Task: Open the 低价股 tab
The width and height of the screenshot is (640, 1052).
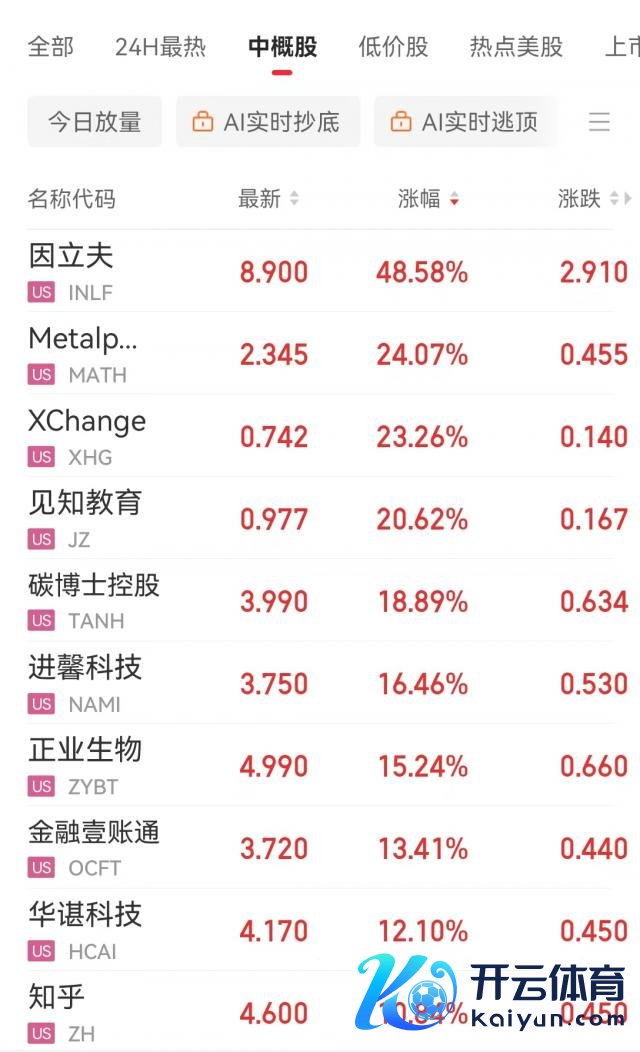Action: [x=393, y=46]
